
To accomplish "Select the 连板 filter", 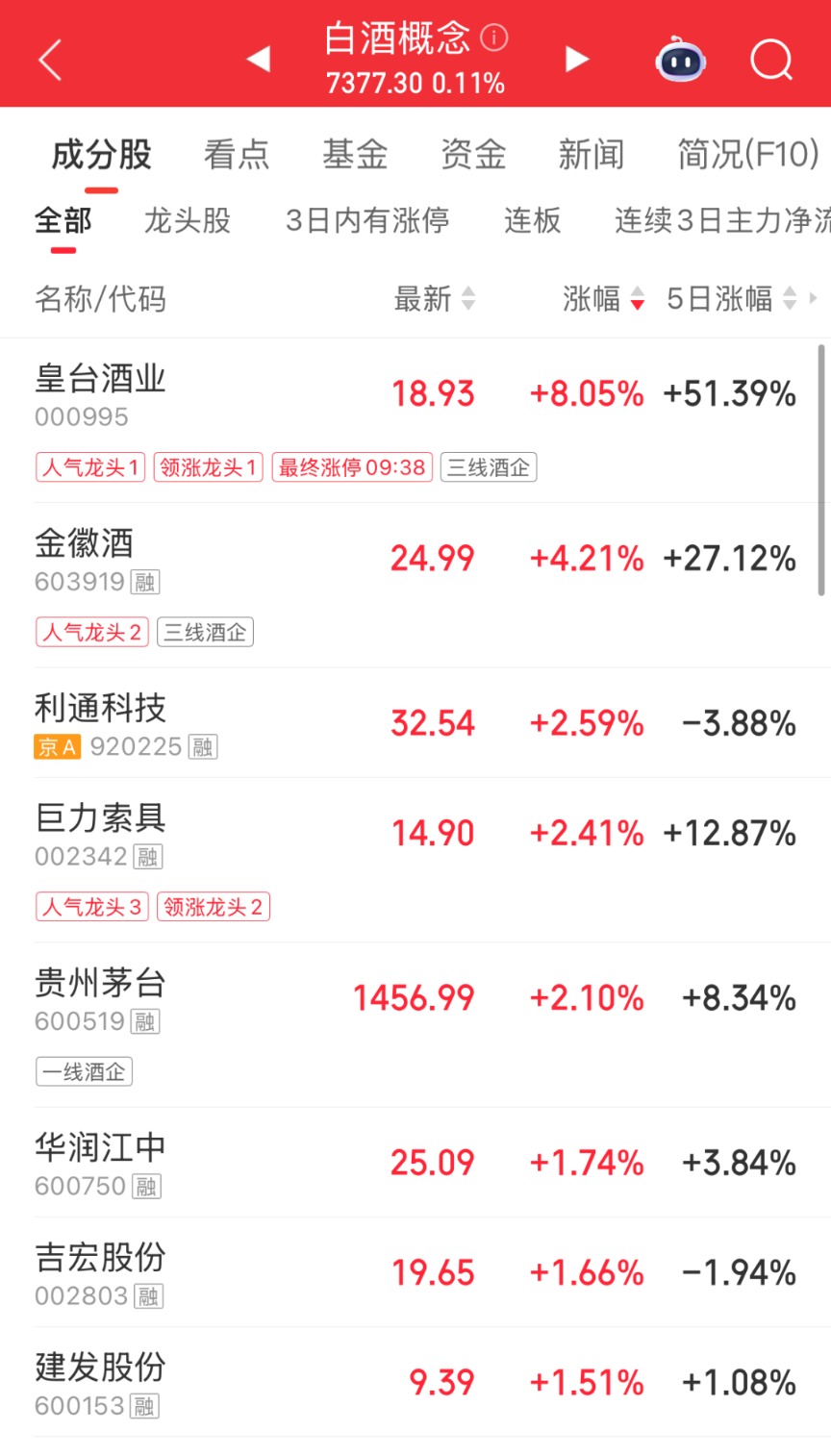I will click(532, 221).
